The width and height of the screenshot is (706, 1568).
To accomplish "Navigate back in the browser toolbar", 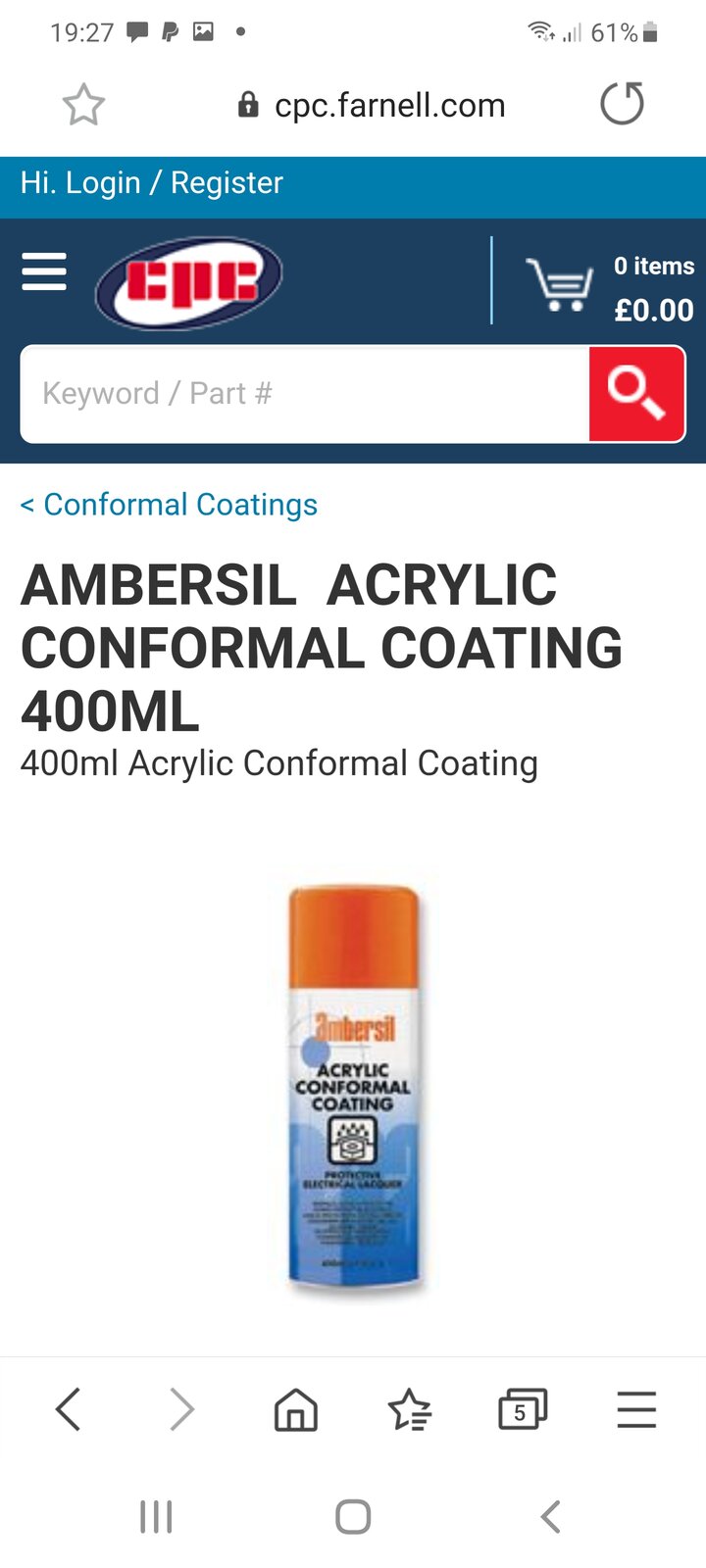I will pyautogui.click(x=68, y=1410).
